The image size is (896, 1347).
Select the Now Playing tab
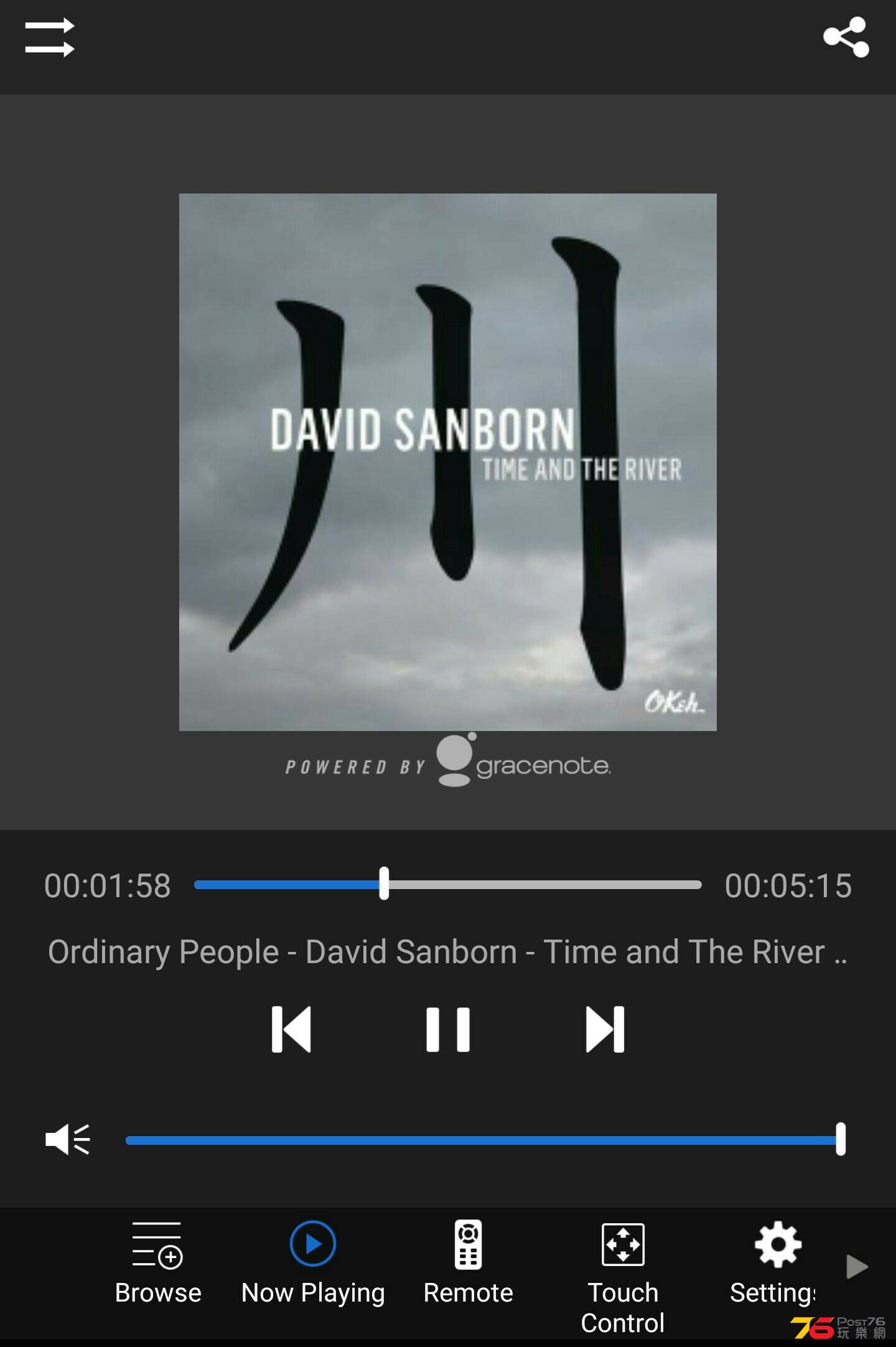[313, 1263]
